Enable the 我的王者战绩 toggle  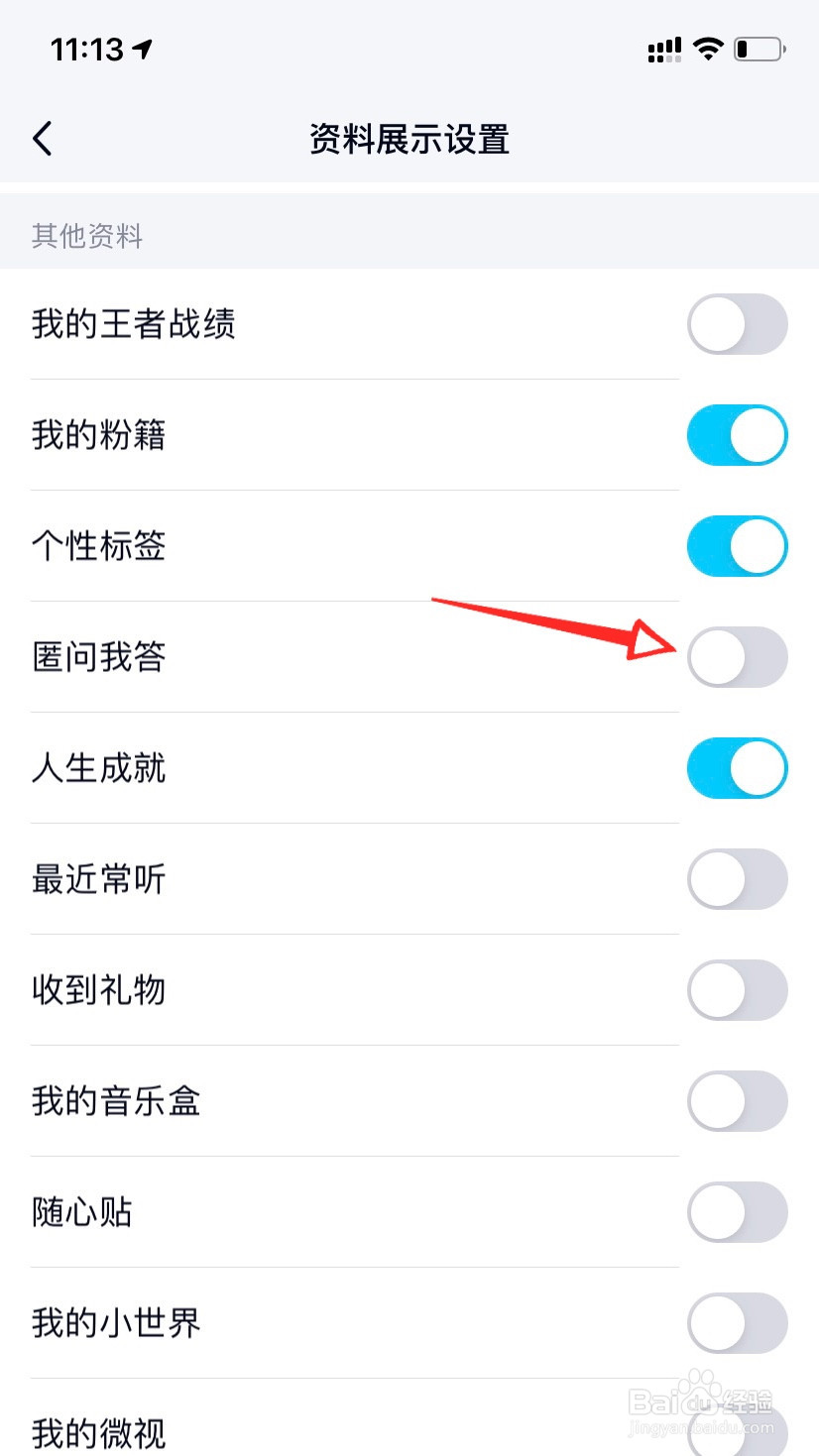[737, 324]
